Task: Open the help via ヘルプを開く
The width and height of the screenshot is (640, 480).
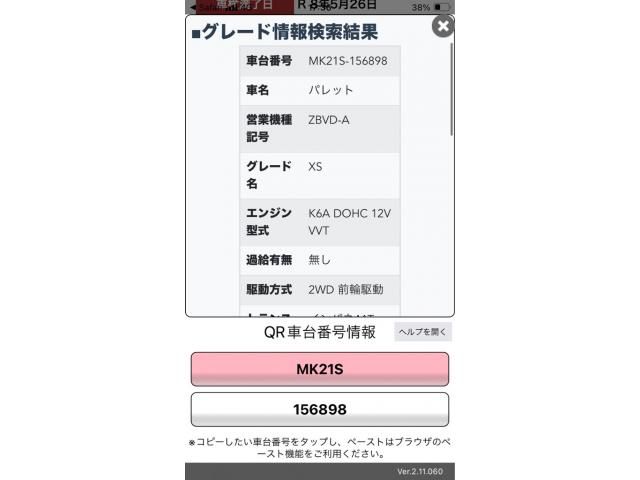Action: pos(423,332)
